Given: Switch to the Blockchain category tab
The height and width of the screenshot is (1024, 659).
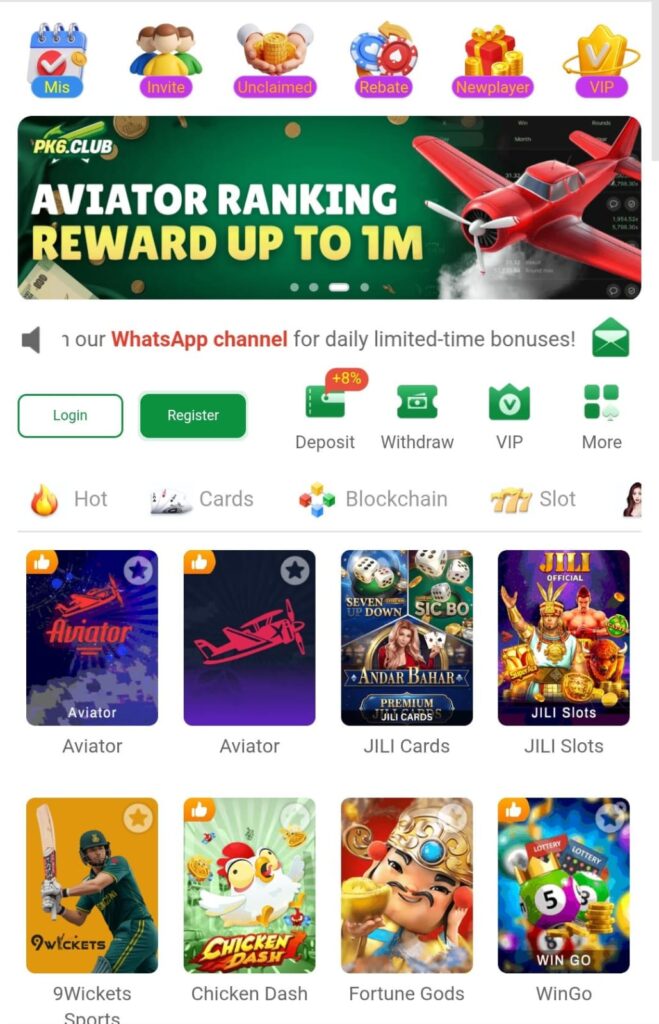Looking at the screenshot, I should [x=374, y=499].
